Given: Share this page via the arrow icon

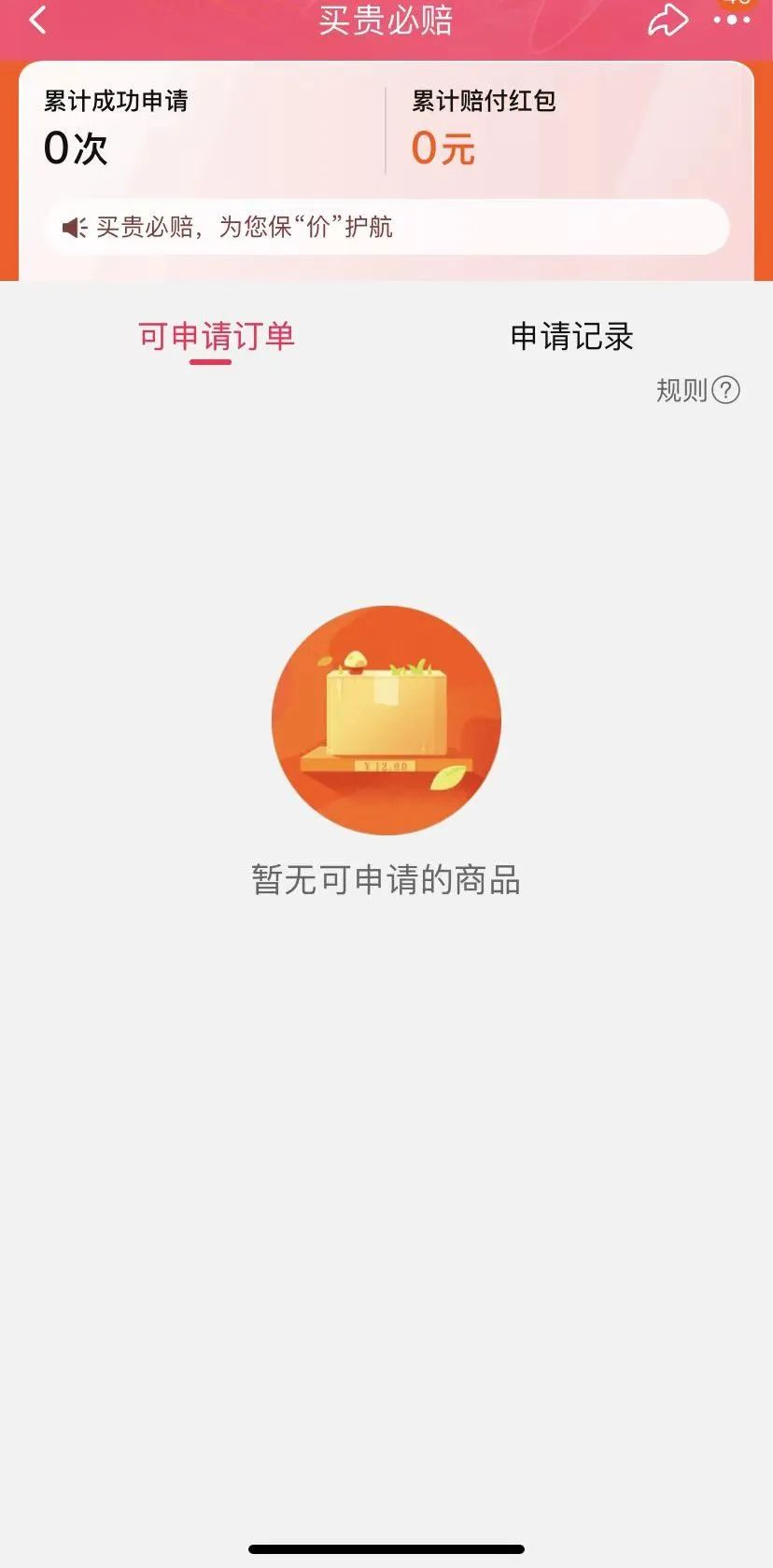Looking at the screenshot, I should tap(668, 20).
